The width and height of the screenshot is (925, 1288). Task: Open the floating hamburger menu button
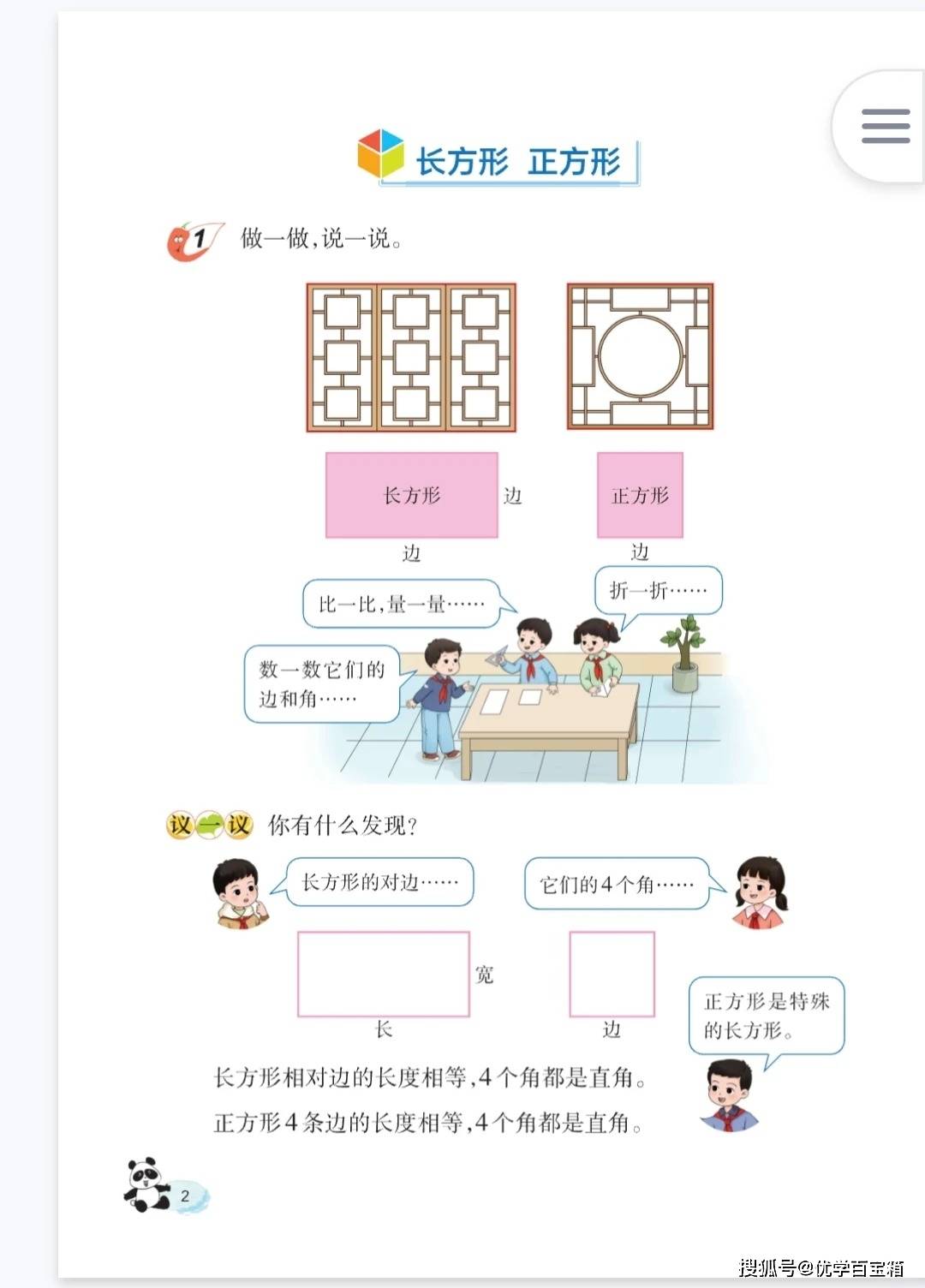pyautogui.click(x=885, y=126)
